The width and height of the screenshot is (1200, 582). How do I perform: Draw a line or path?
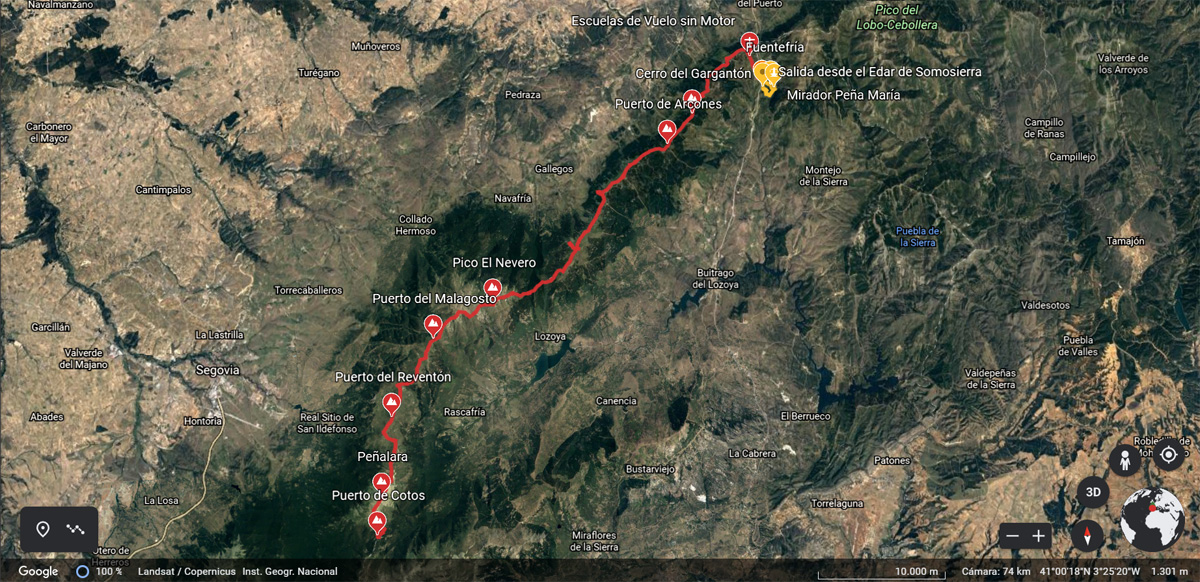76,530
